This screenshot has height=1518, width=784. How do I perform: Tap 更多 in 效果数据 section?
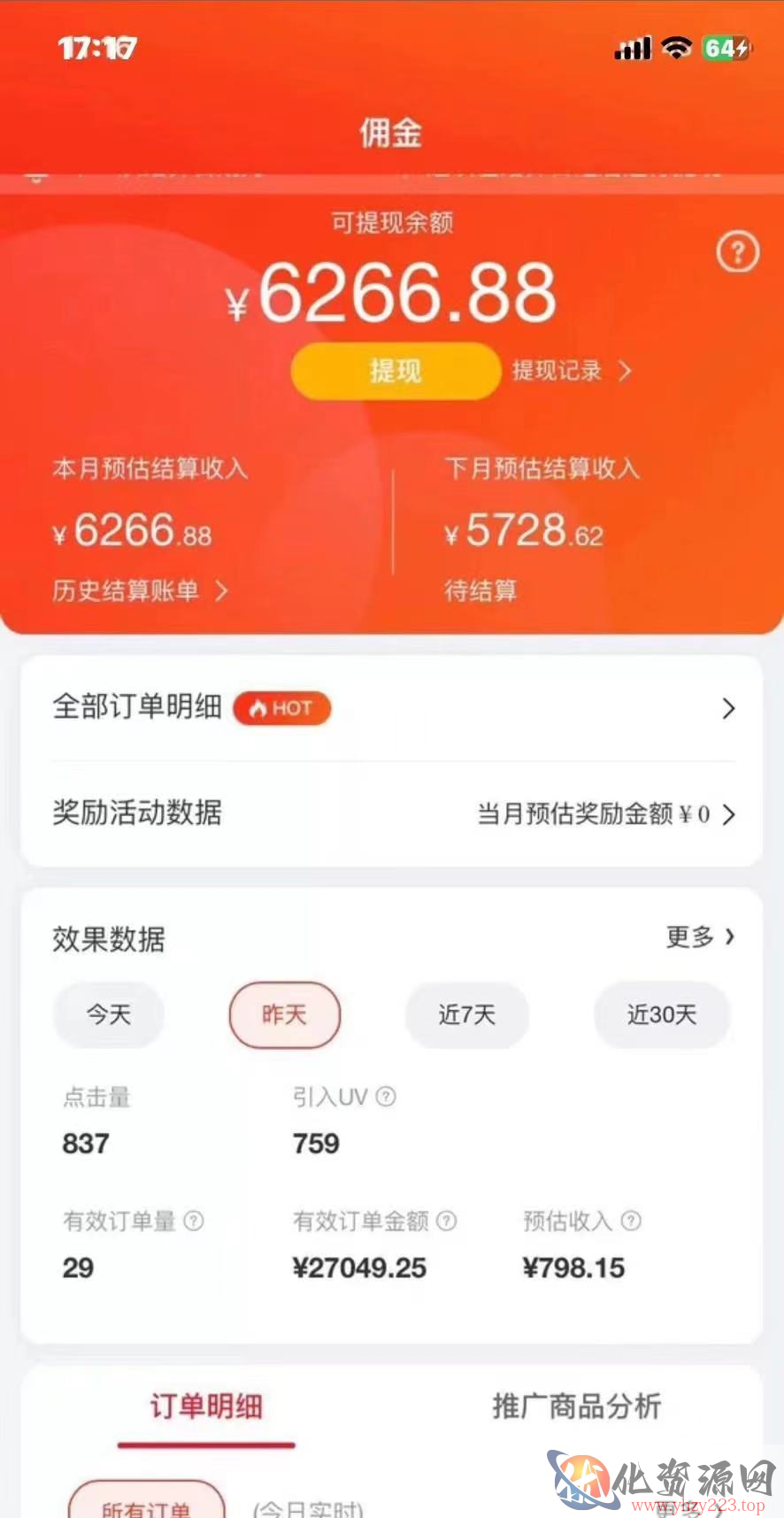pyautogui.click(x=699, y=936)
